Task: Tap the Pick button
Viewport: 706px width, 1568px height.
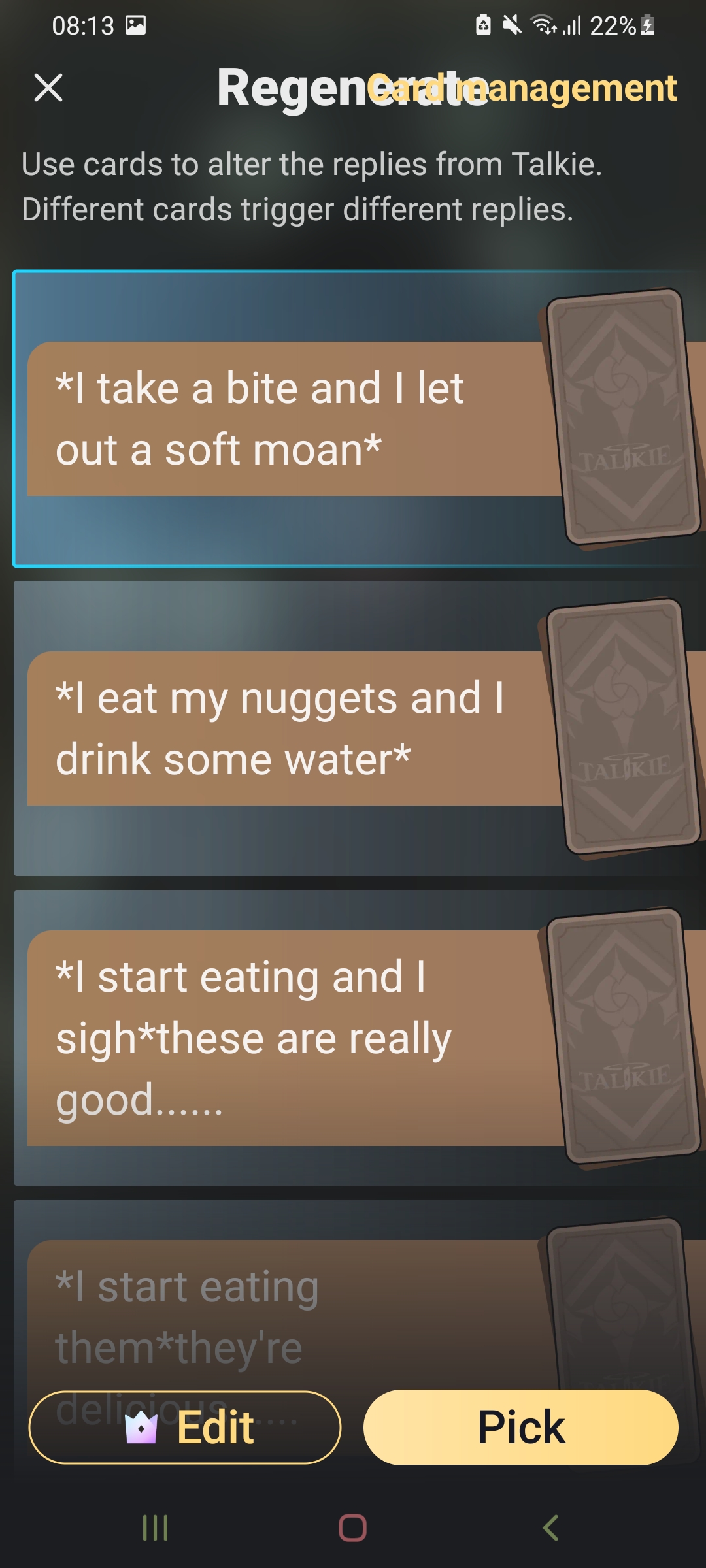Action: click(520, 1428)
